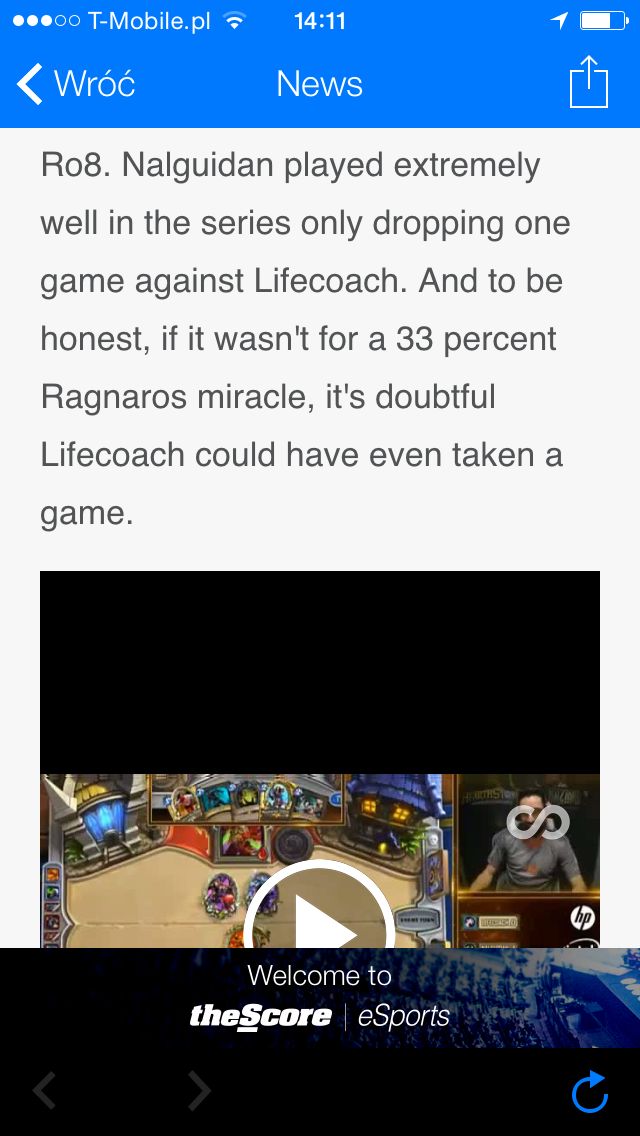Share this news article
640x1136 pixels.
(589, 81)
